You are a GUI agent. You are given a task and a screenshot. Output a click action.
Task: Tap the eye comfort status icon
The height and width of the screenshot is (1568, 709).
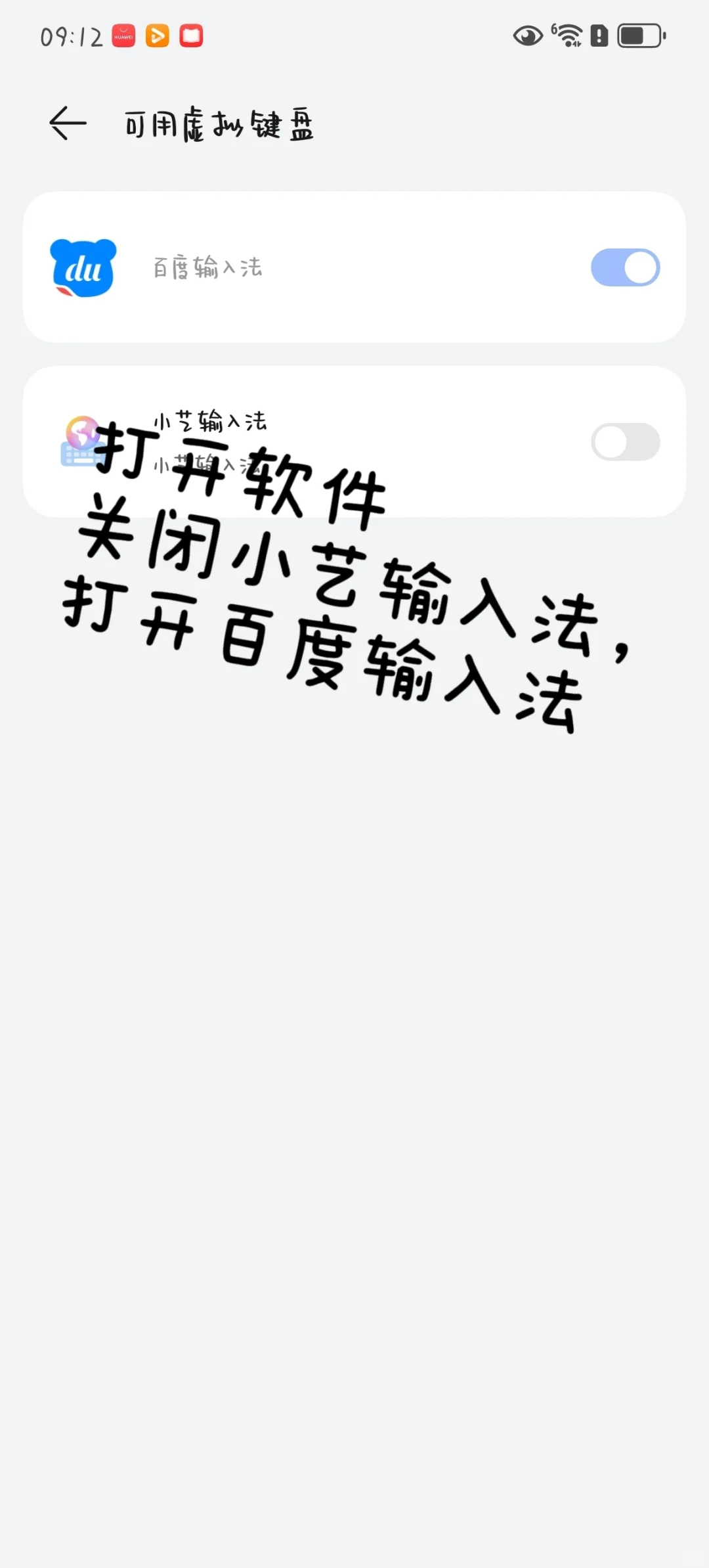pos(528,36)
